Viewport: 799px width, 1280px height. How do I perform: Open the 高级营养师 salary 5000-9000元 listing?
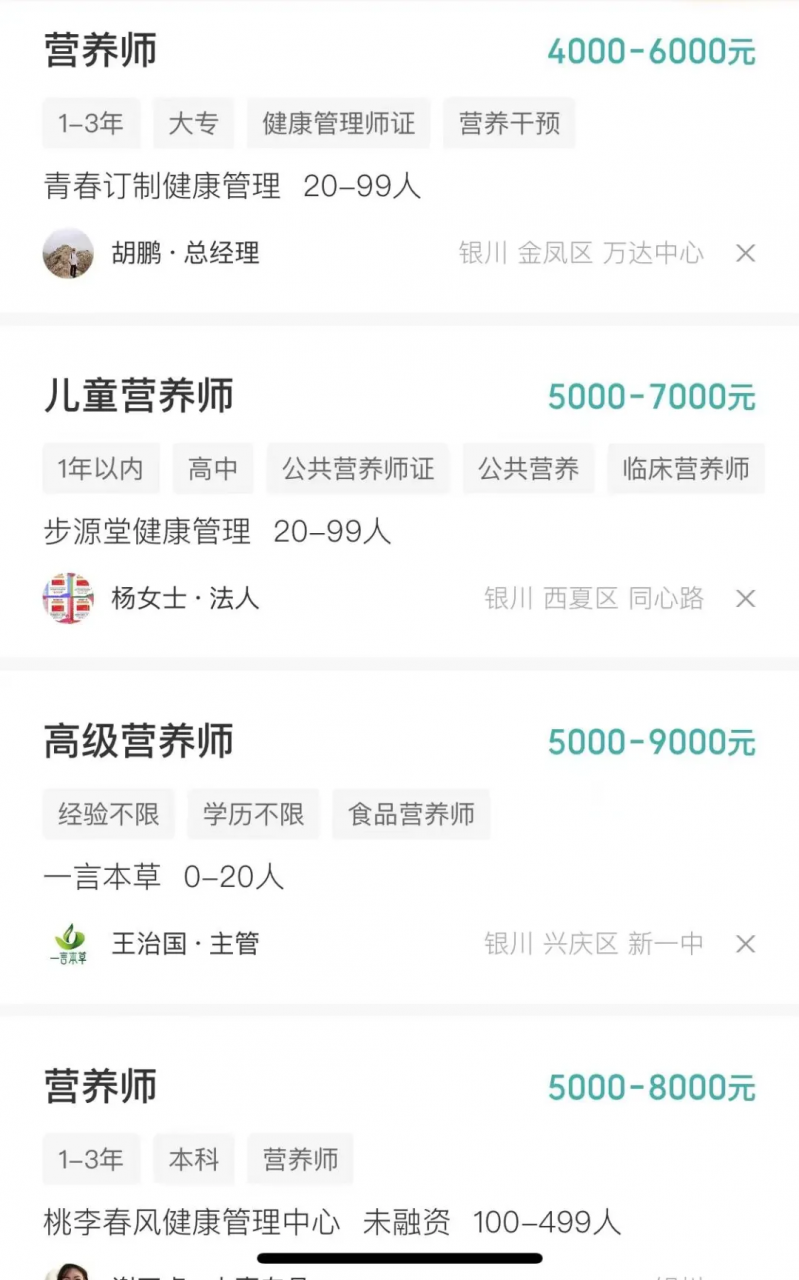pyautogui.click(x=651, y=741)
